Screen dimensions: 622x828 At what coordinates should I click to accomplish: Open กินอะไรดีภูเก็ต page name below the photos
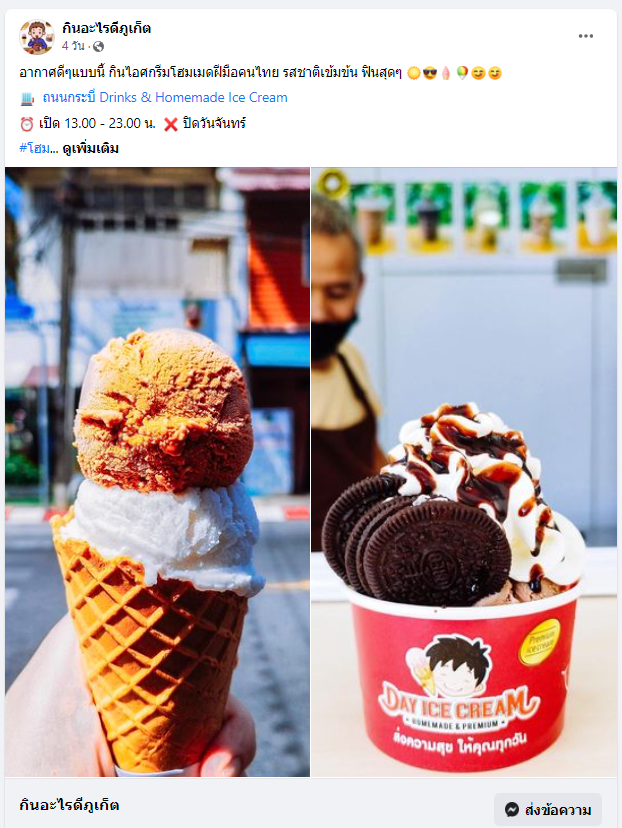[69, 804]
